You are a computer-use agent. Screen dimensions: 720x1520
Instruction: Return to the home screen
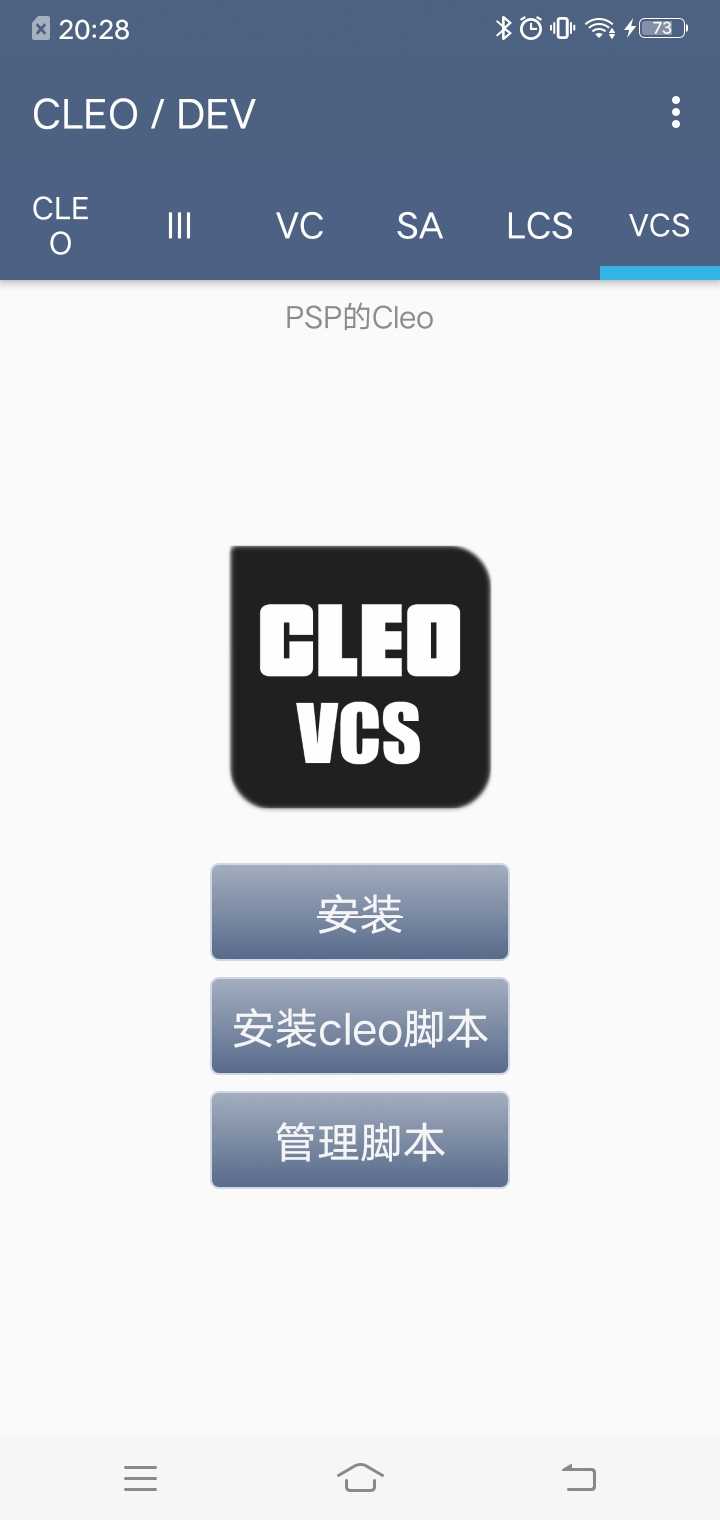point(360,1477)
